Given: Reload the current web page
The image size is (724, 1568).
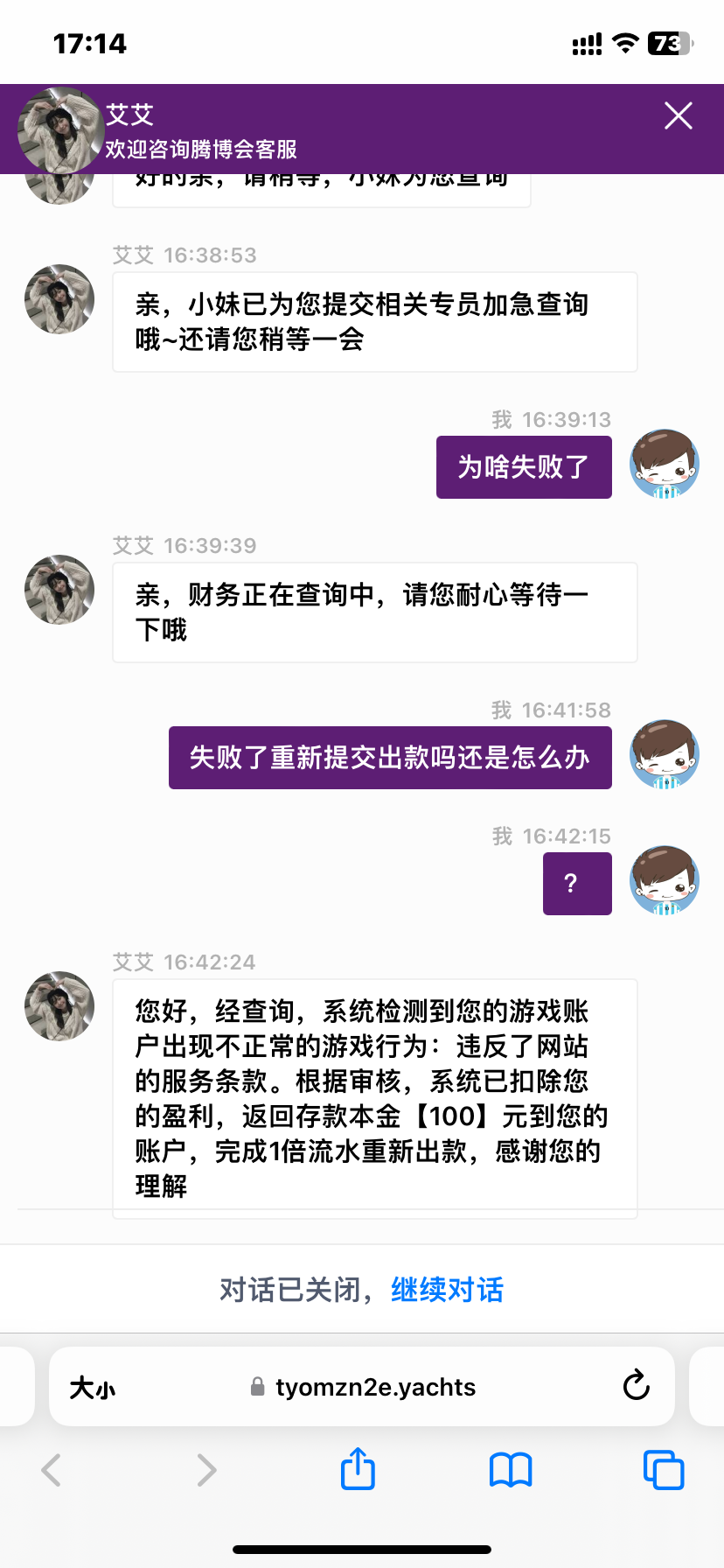Looking at the screenshot, I should 636,1386.
